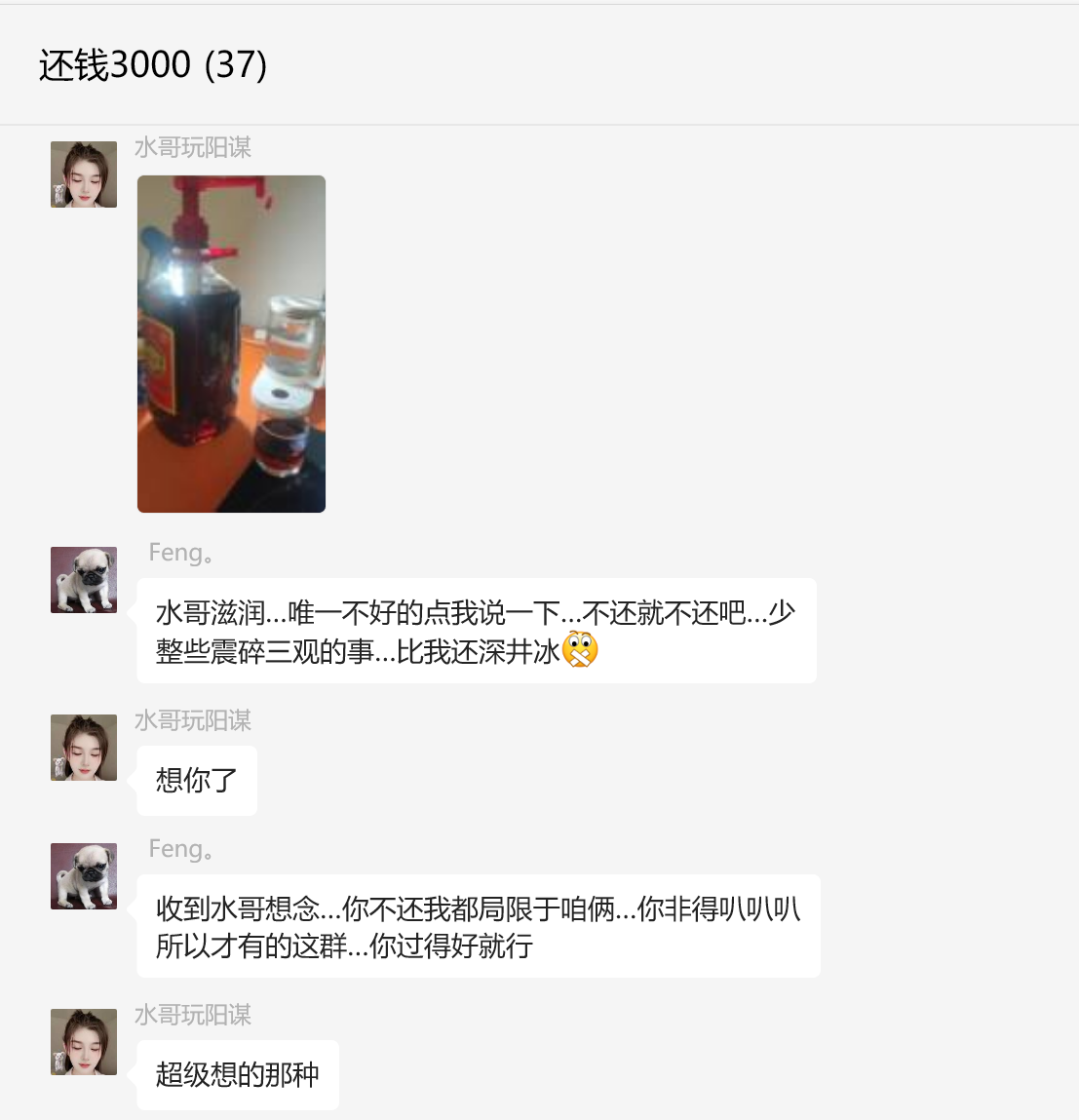
Task: View 水哥玩阳谋's profile from the 想你了 message
Action: pos(84,748)
